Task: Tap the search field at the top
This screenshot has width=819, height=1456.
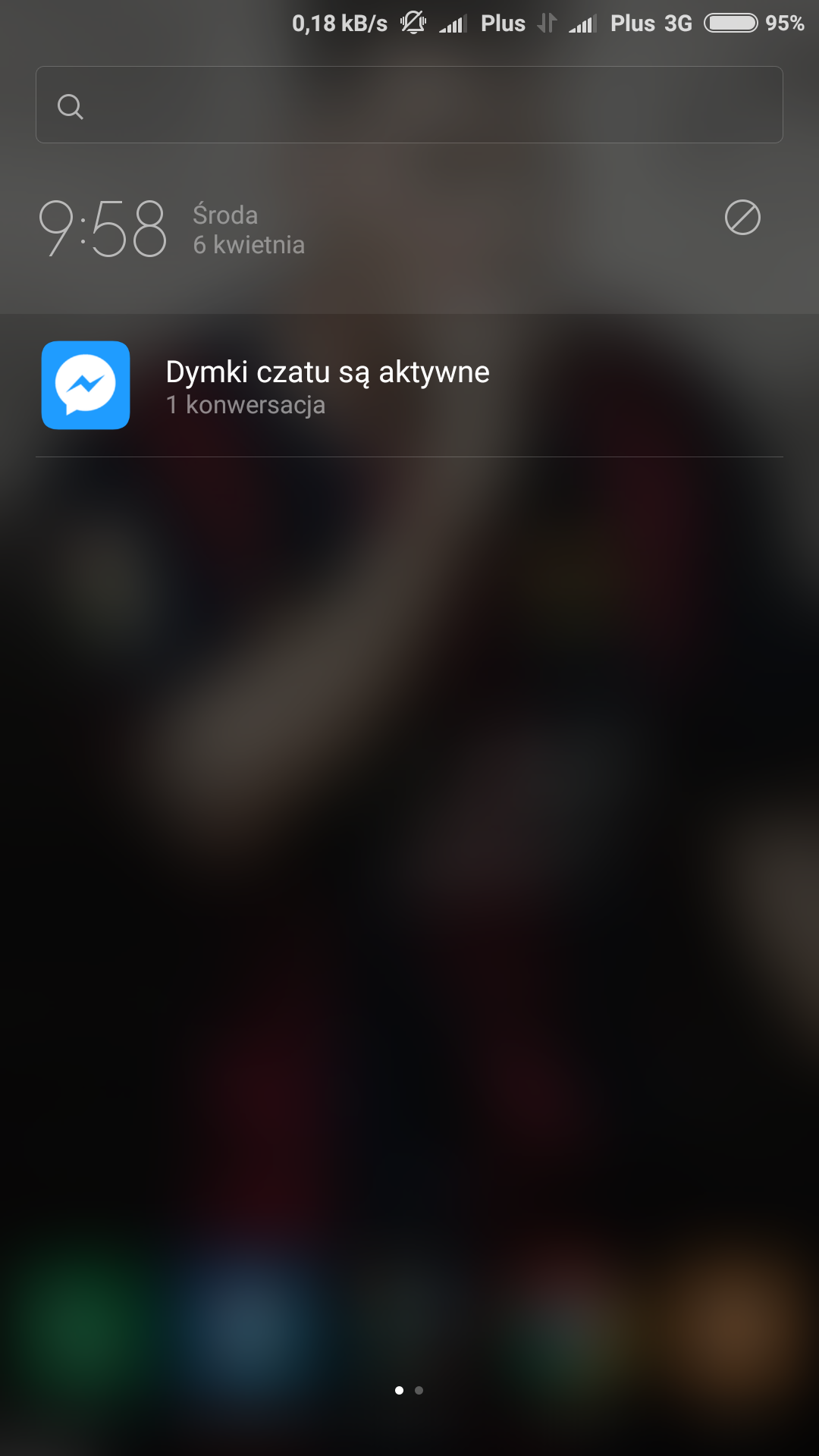Action: click(409, 105)
